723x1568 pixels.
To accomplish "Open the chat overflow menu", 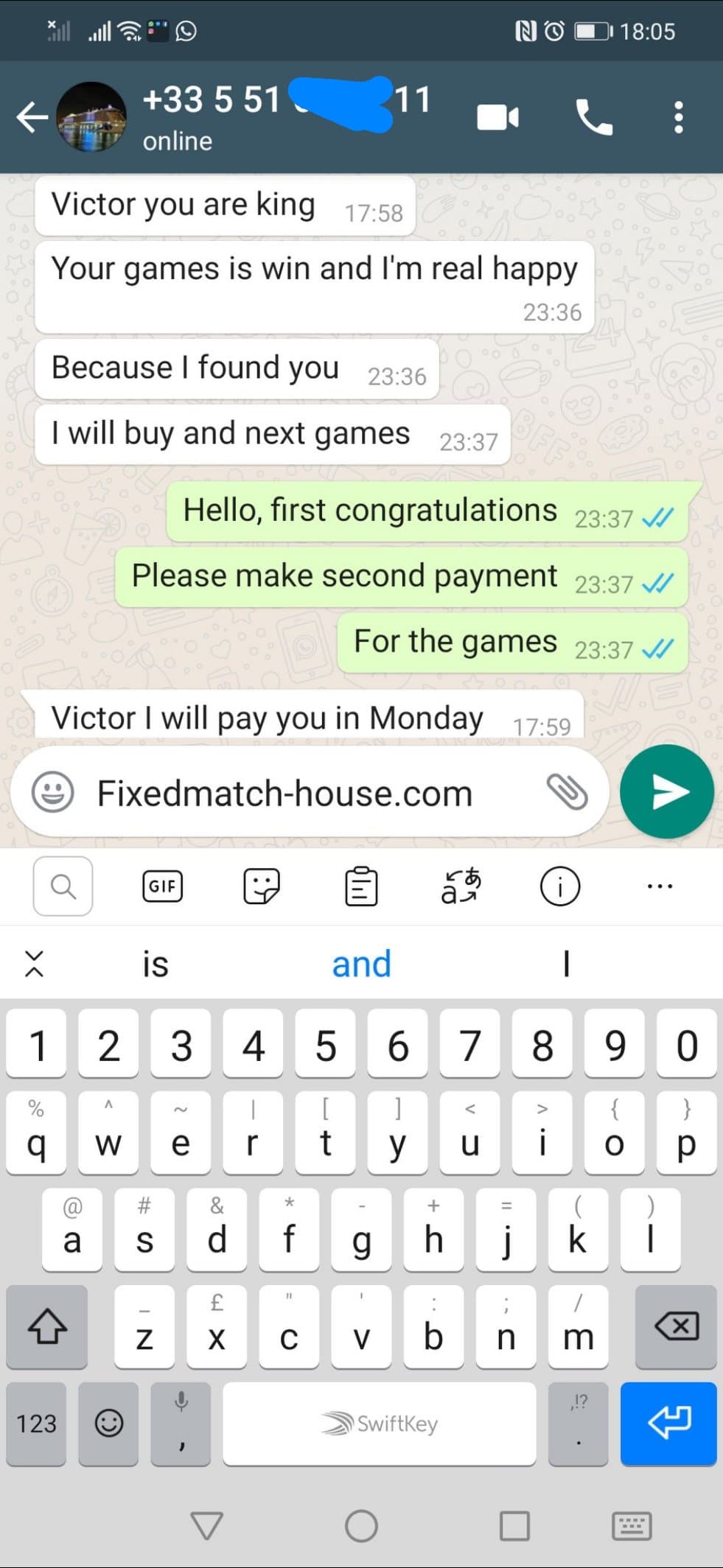I will [678, 117].
